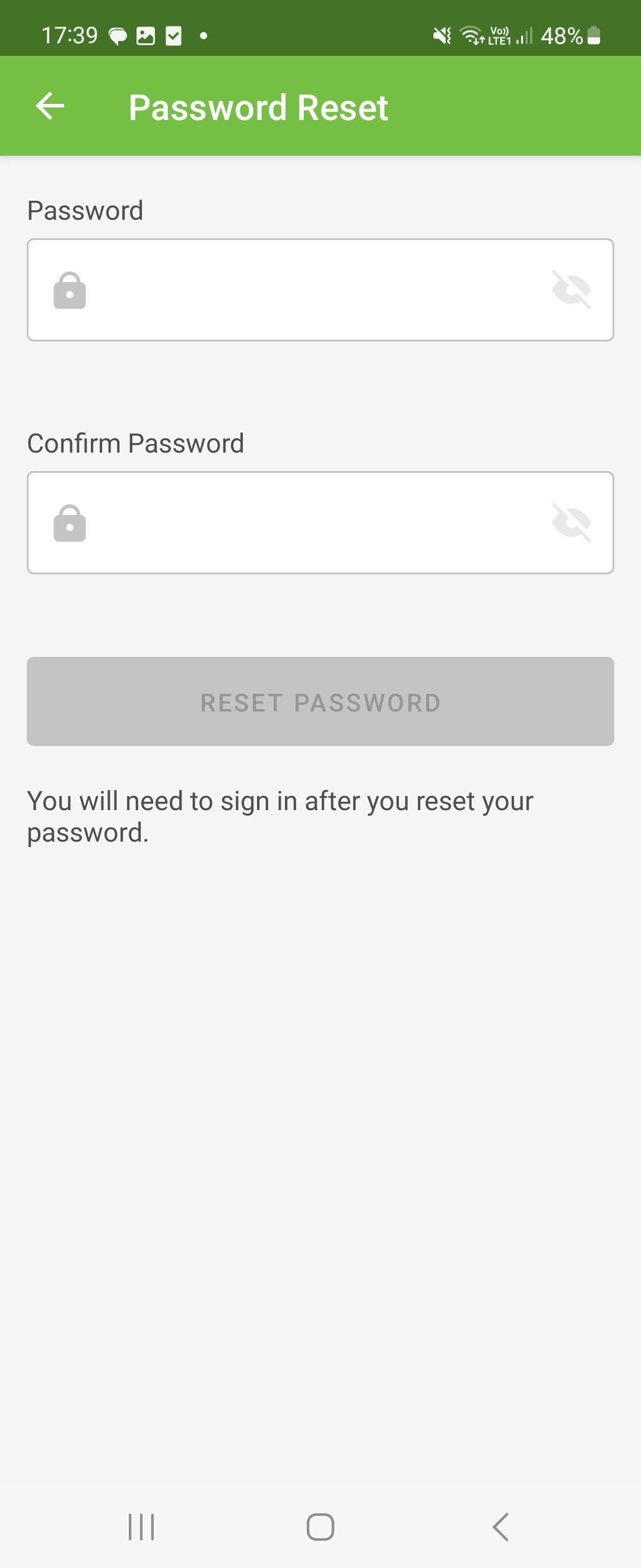This screenshot has width=641, height=1568.
Task: Open recent apps from navigation bar
Action: pos(141,1526)
